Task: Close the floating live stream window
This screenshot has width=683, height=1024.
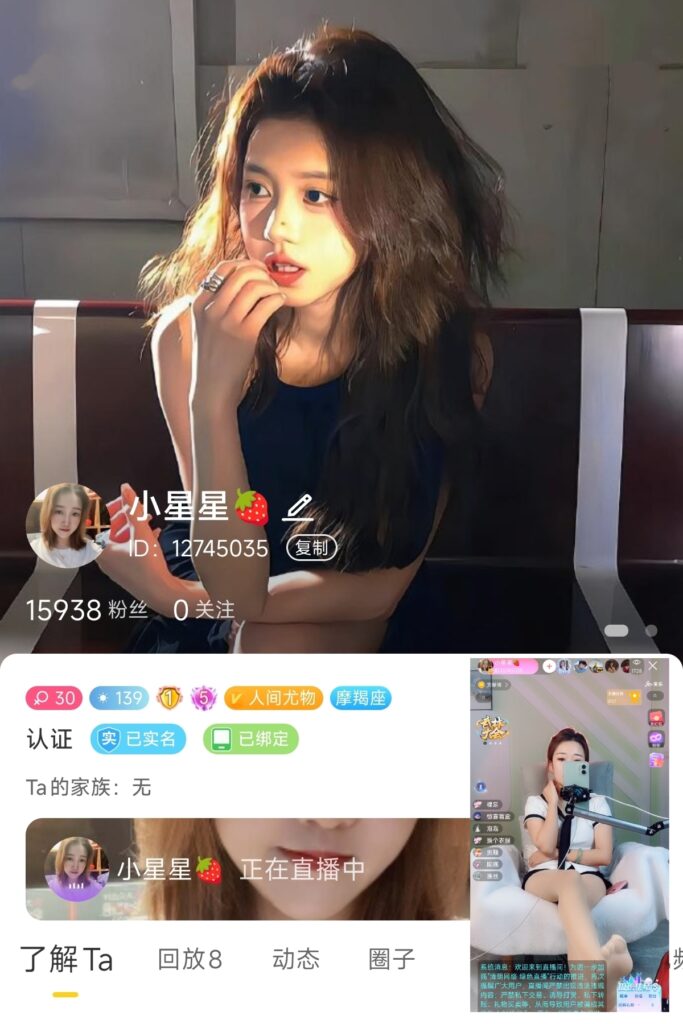Action: click(x=654, y=665)
